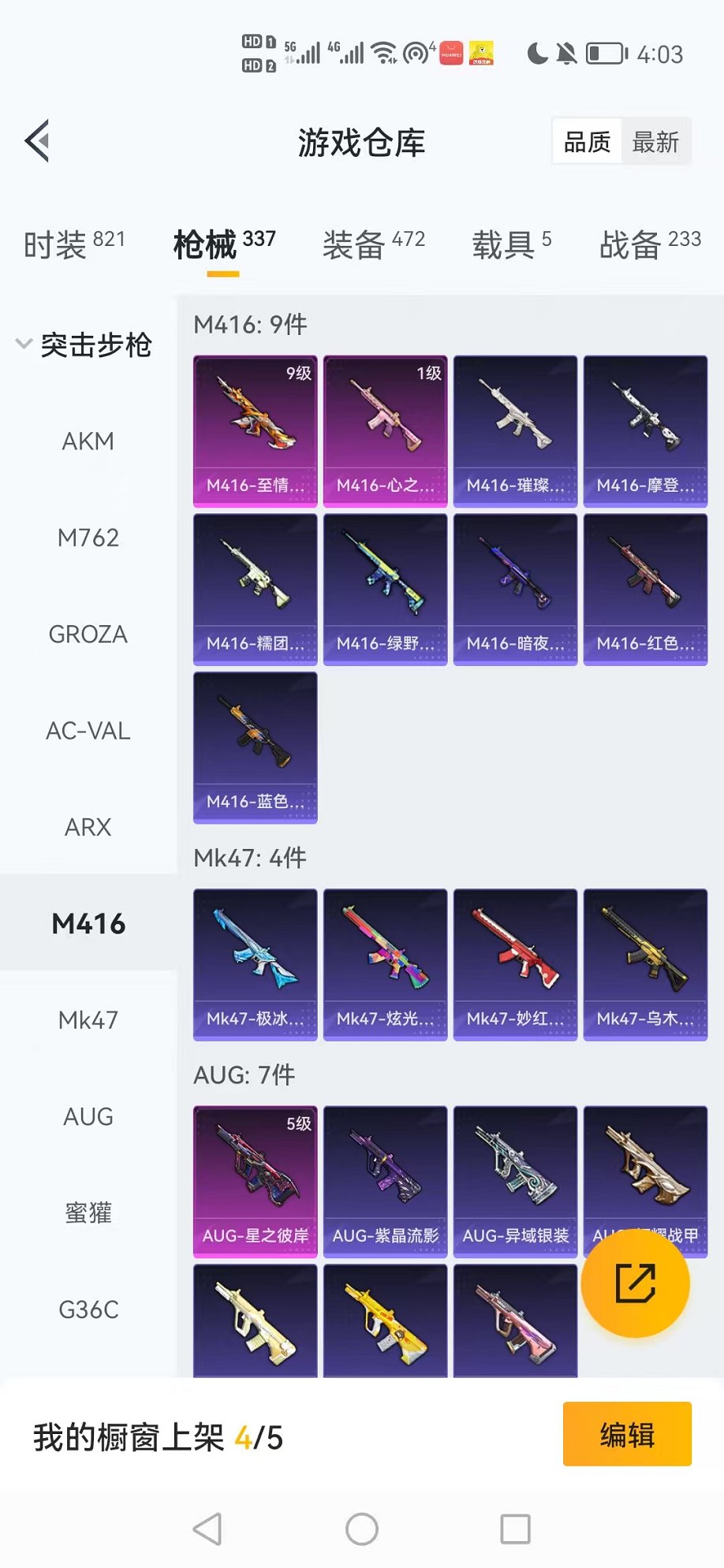
Task: Jump to Mk47 in the sidebar
Action: 88,1020
